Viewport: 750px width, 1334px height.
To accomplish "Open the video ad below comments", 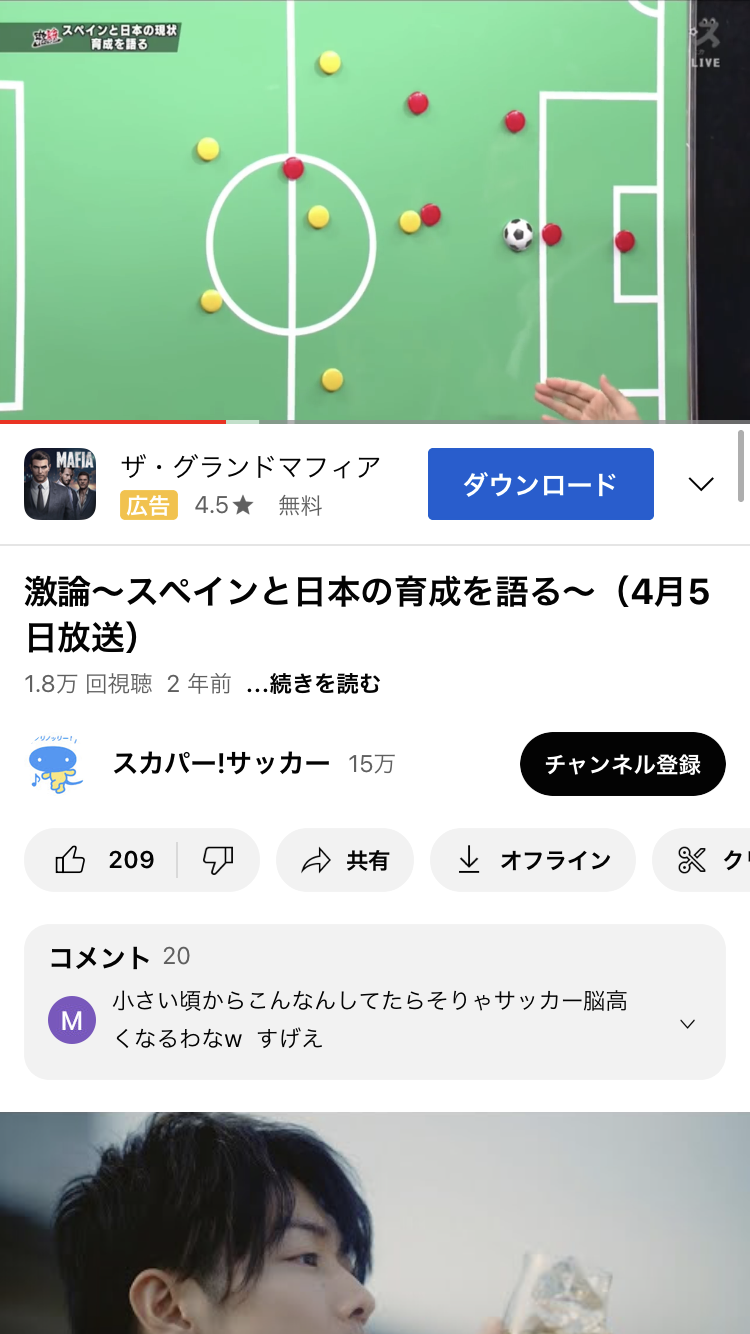I will pyautogui.click(x=375, y=1223).
